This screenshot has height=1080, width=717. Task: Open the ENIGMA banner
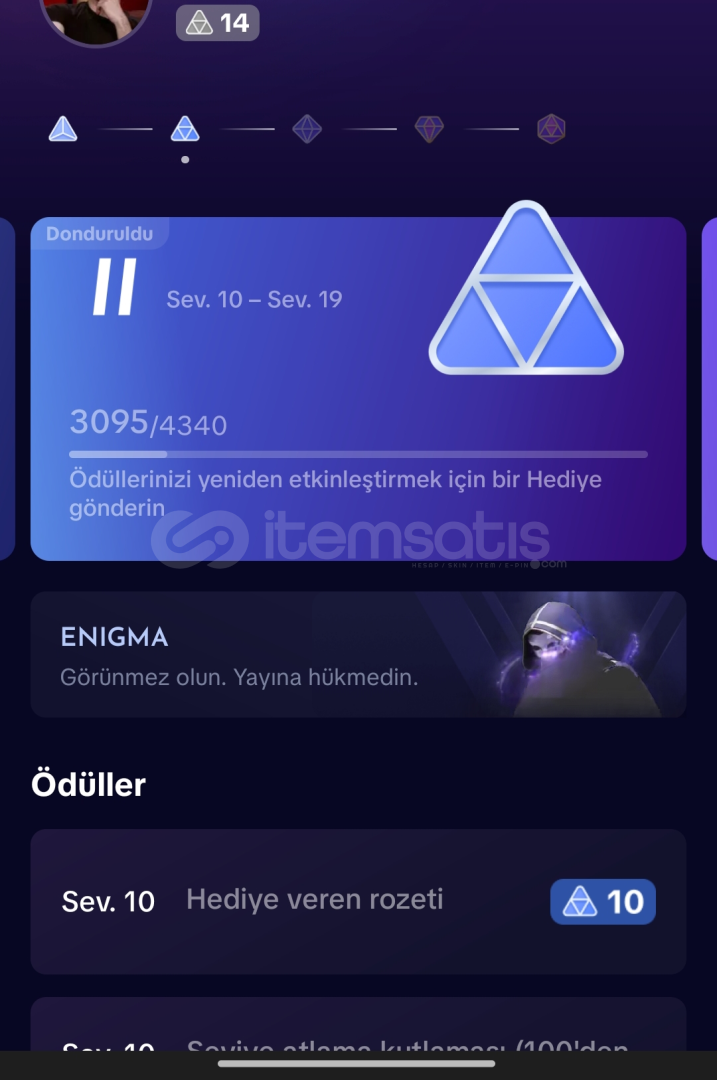[358, 655]
